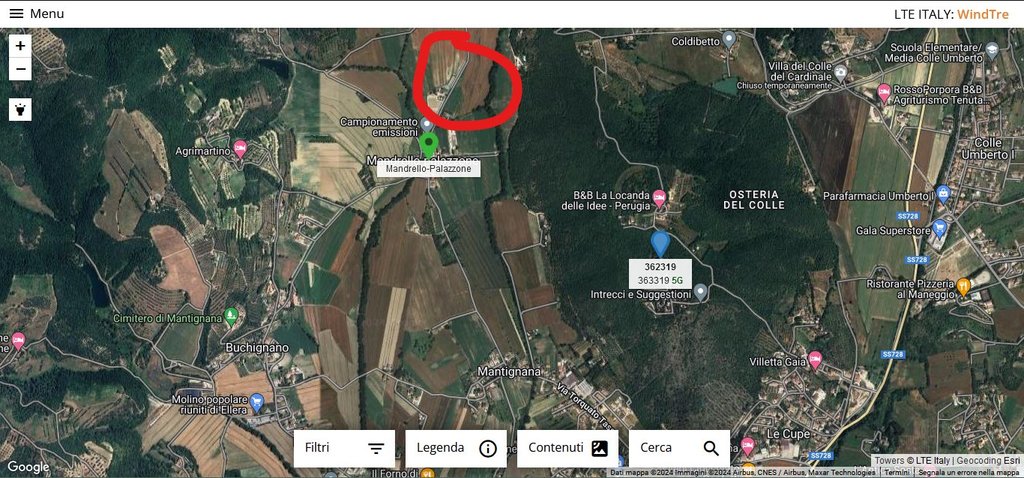Viewport: 1024px width, 478px height.
Task: Open the Termini terms link
Action: pos(896,472)
